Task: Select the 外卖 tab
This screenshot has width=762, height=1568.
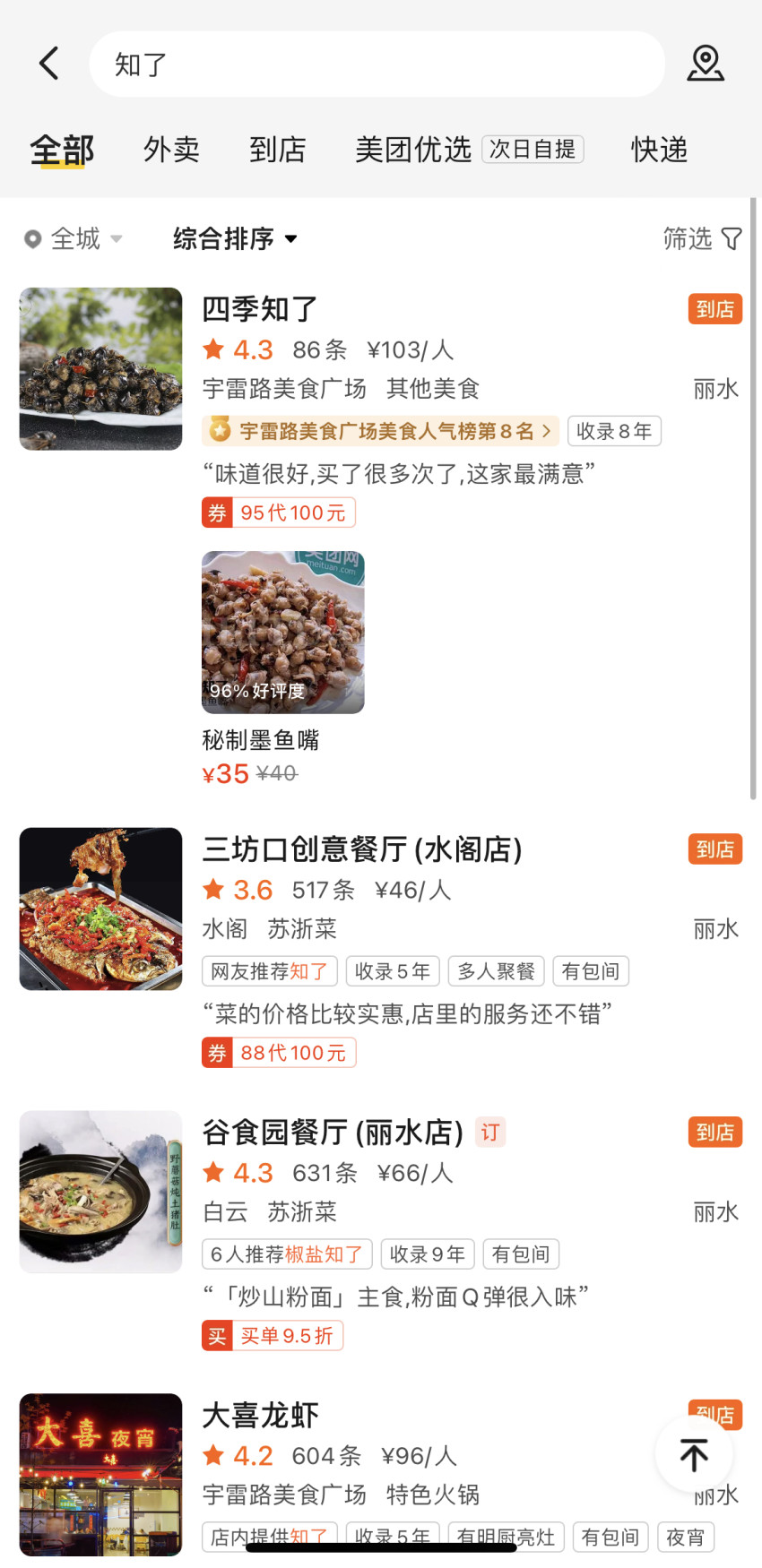Action: (171, 150)
